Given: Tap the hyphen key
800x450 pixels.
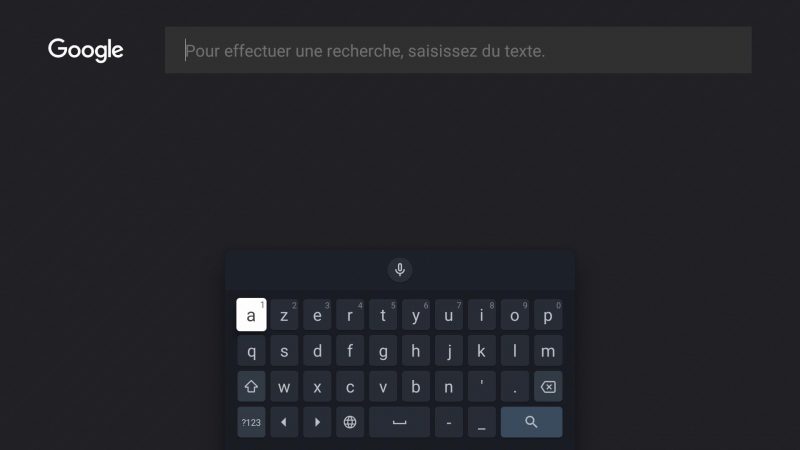Looking at the screenshot, I should pos(448,422).
